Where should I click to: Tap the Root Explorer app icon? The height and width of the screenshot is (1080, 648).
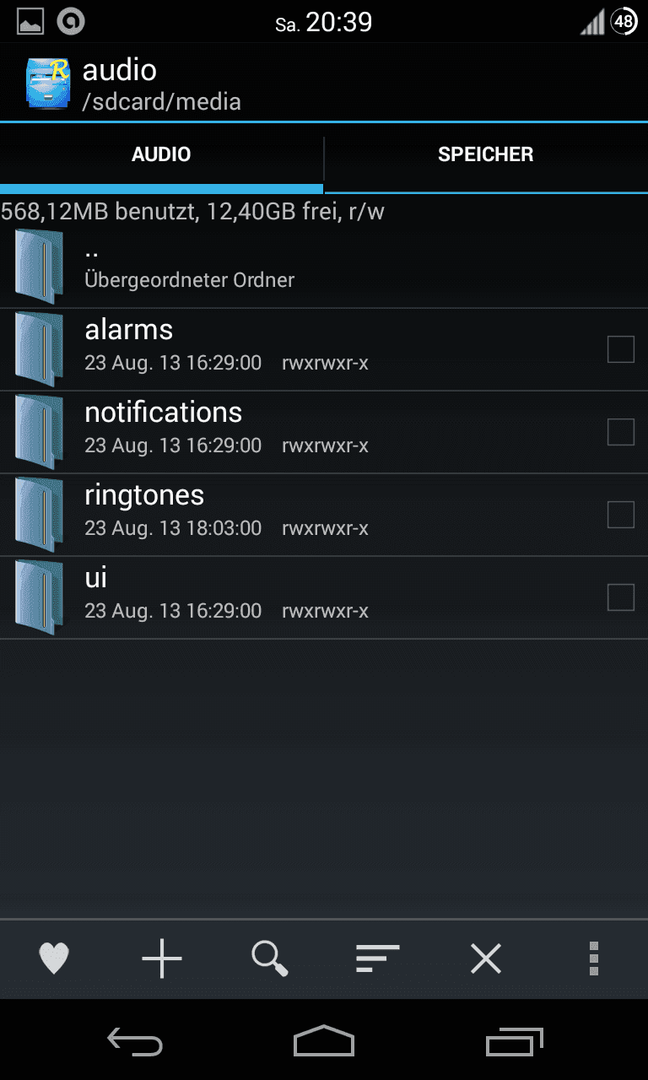(x=48, y=83)
